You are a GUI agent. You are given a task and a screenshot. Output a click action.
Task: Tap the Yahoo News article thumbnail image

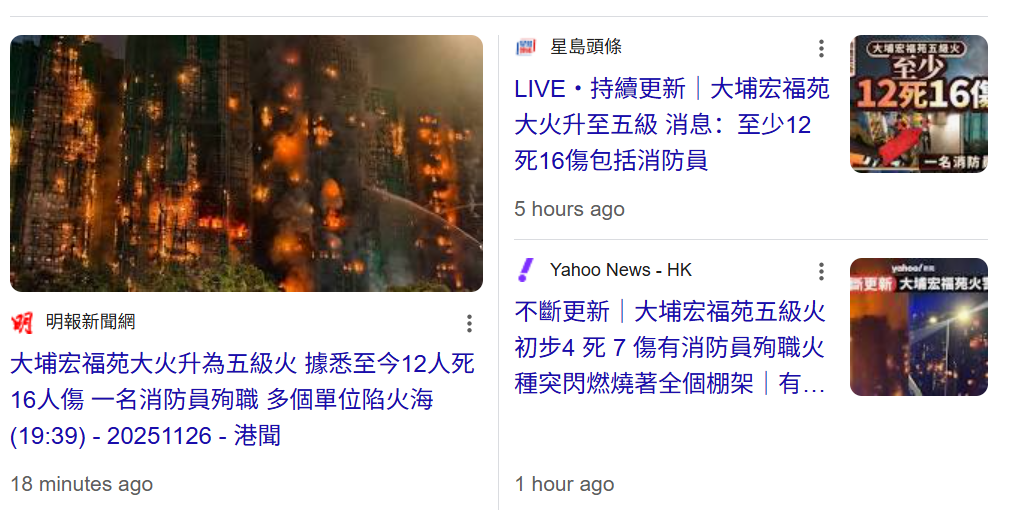coord(918,327)
